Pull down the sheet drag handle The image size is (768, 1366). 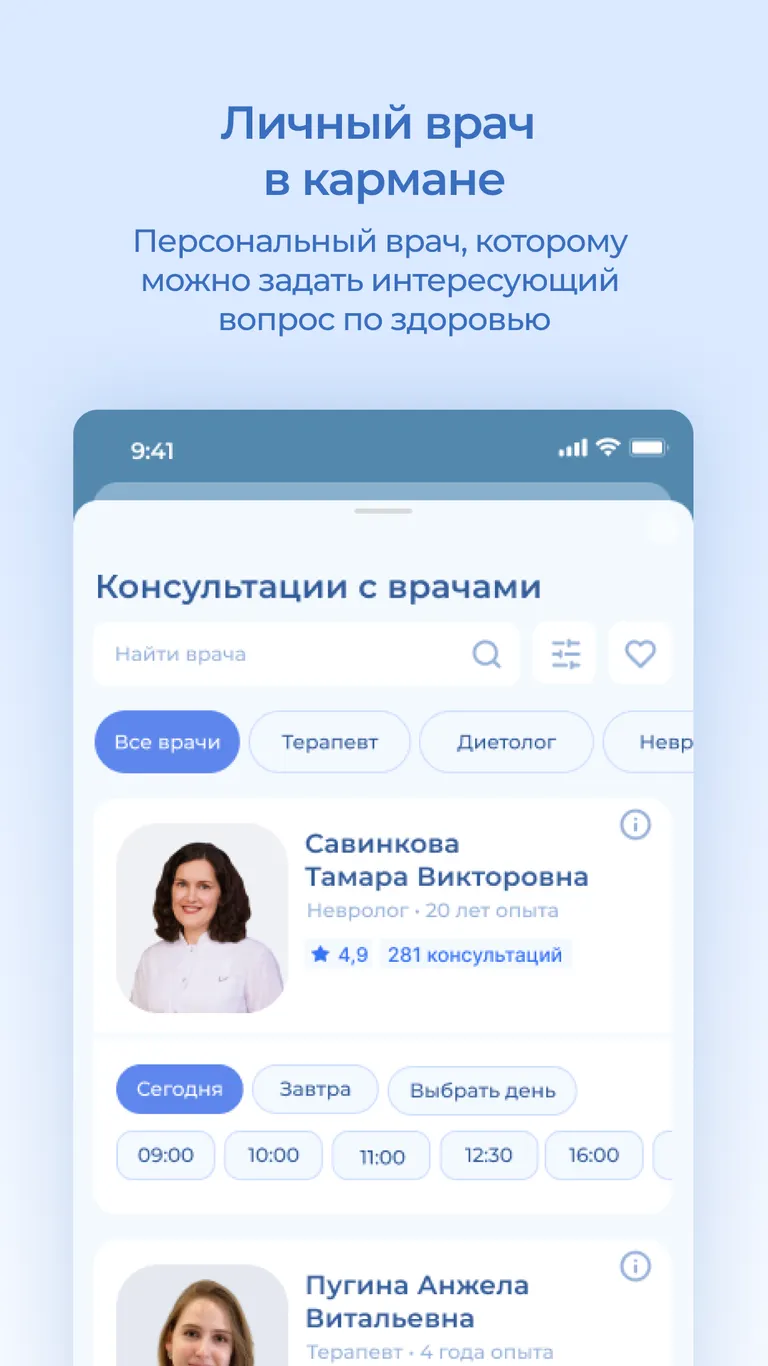pyautogui.click(x=383, y=510)
